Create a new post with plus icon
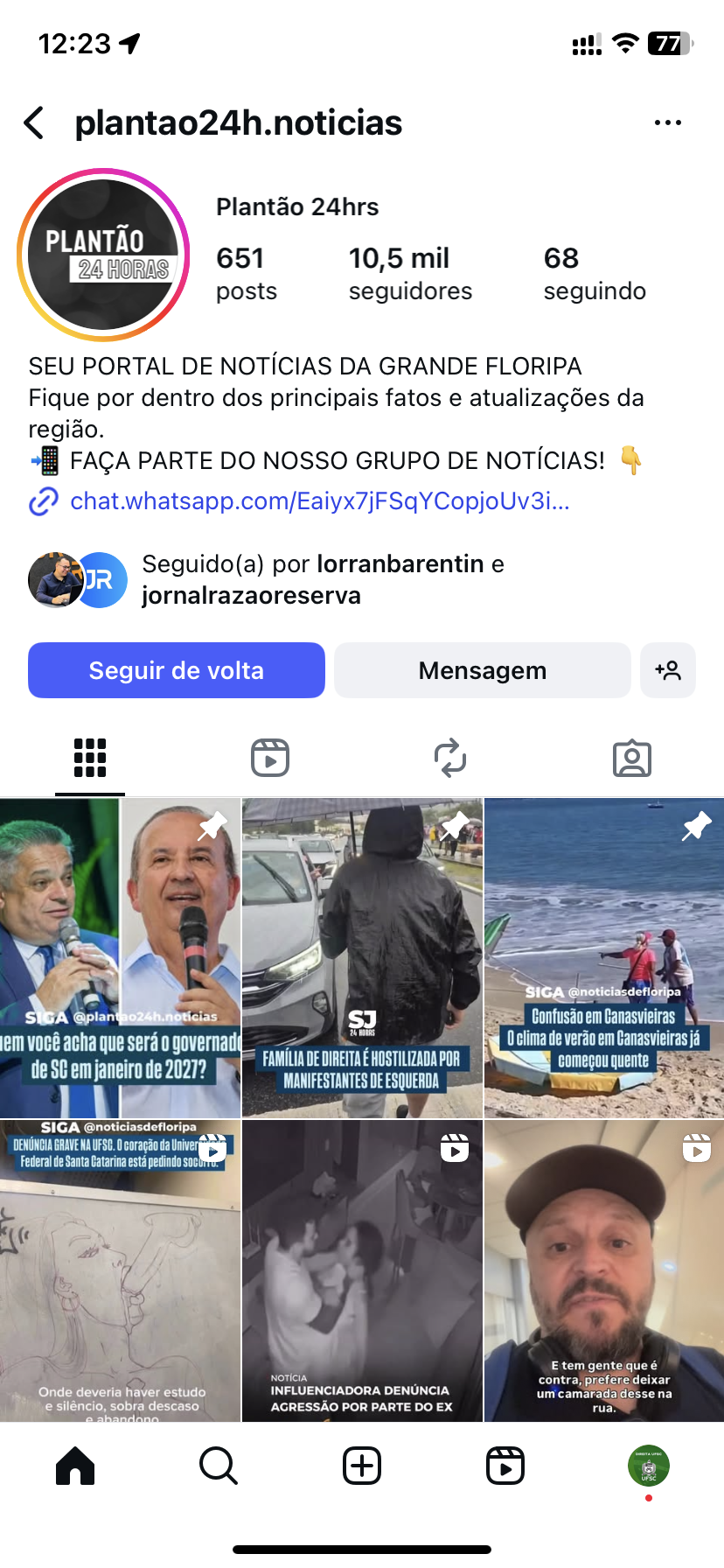The height and width of the screenshot is (1568, 724). pos(362,1466)
